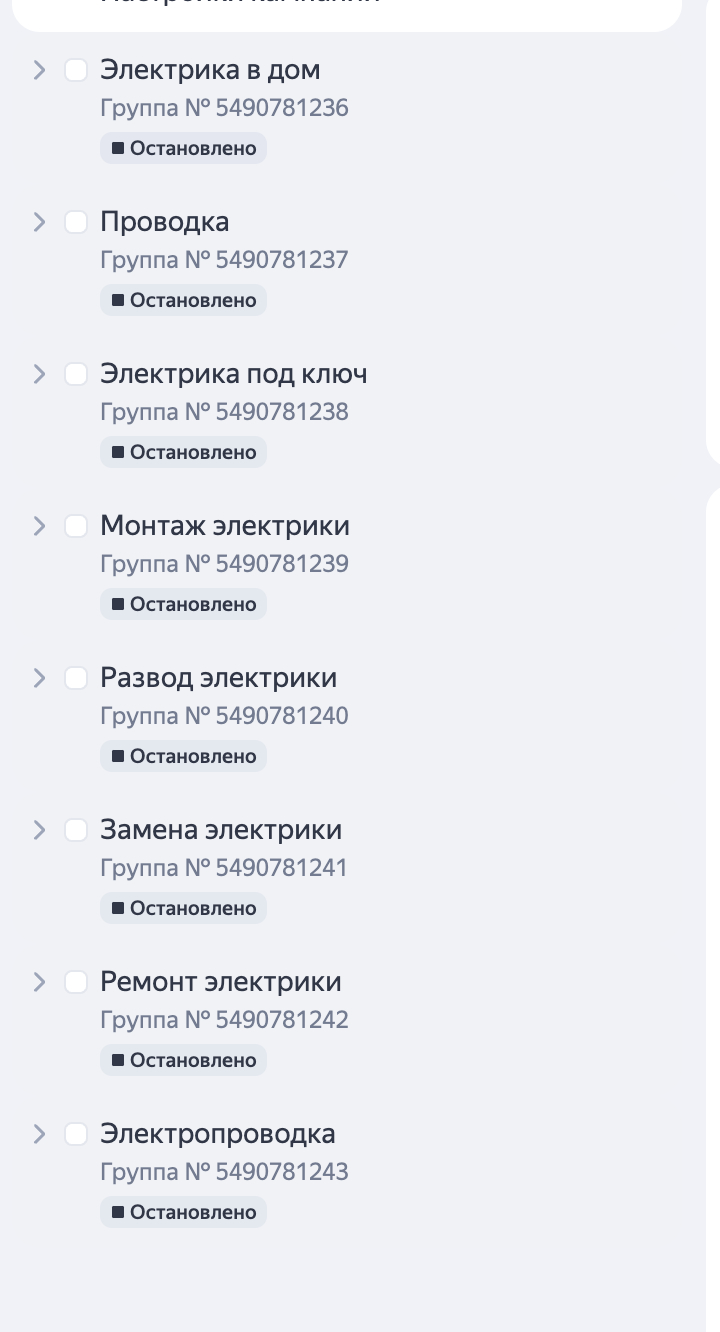Expand the Электрика в дом group
Screen dimensions: 720x1332
tap(40, 70)
